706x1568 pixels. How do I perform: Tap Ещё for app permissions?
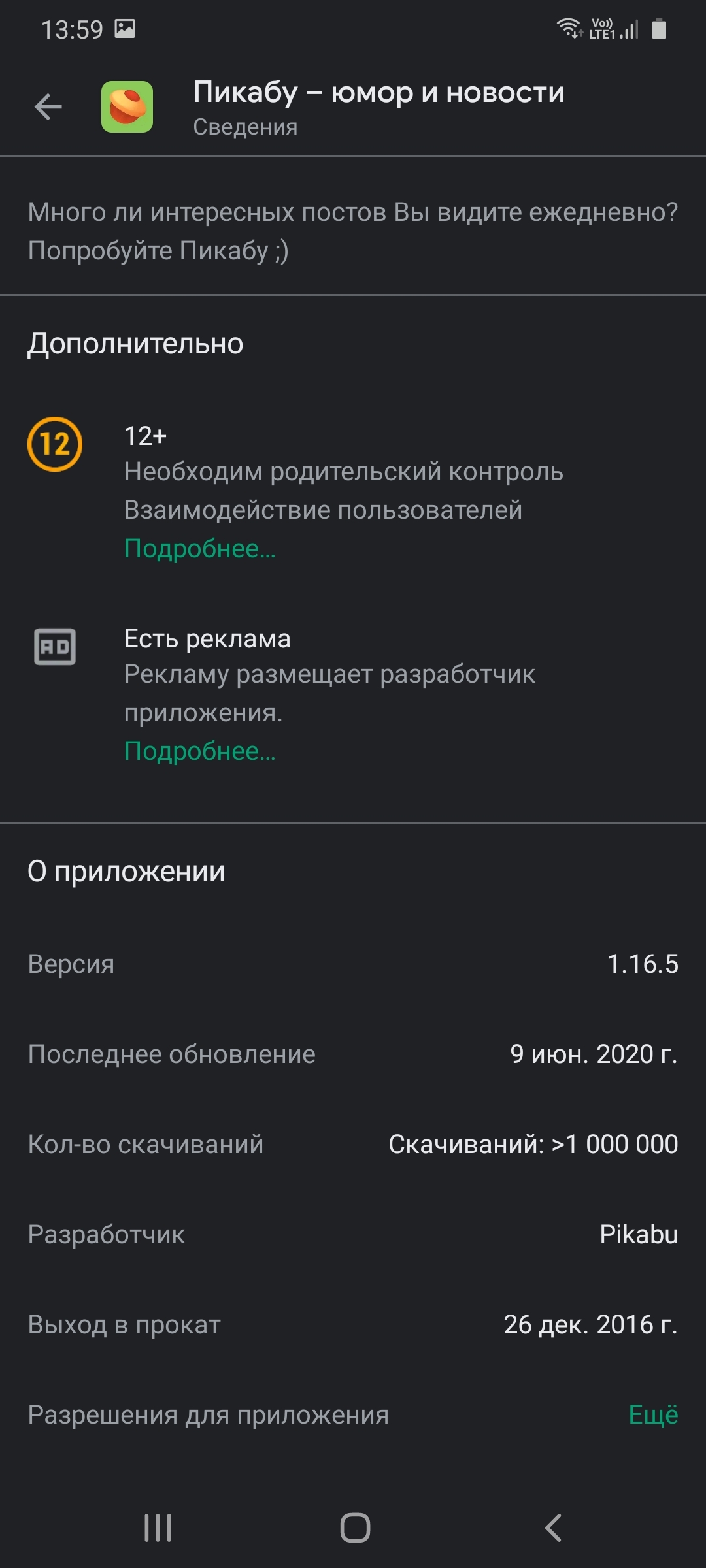[652, 1414]
